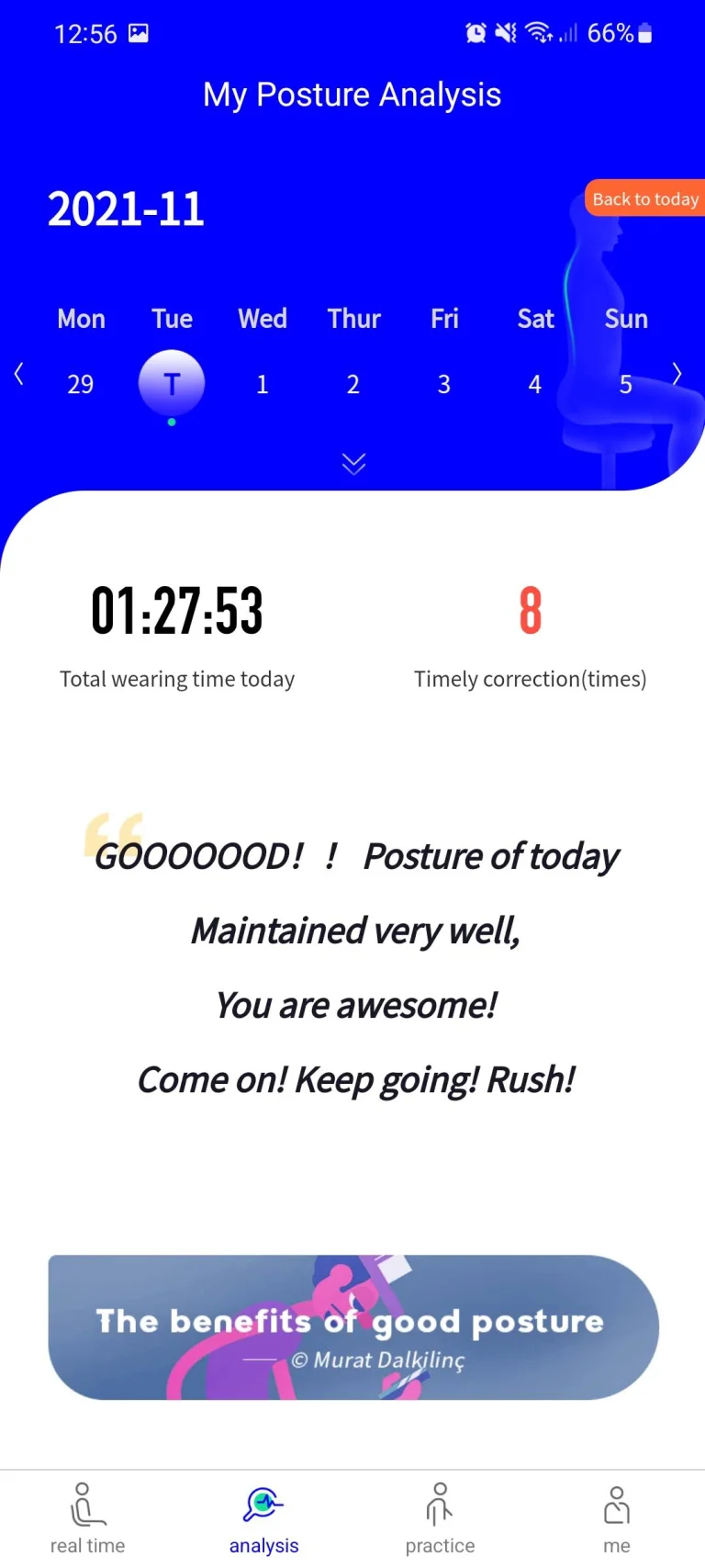Expand the calendar with the down chevron
This screenshot has height=1568, width=705.
click(x=353, y=463)
